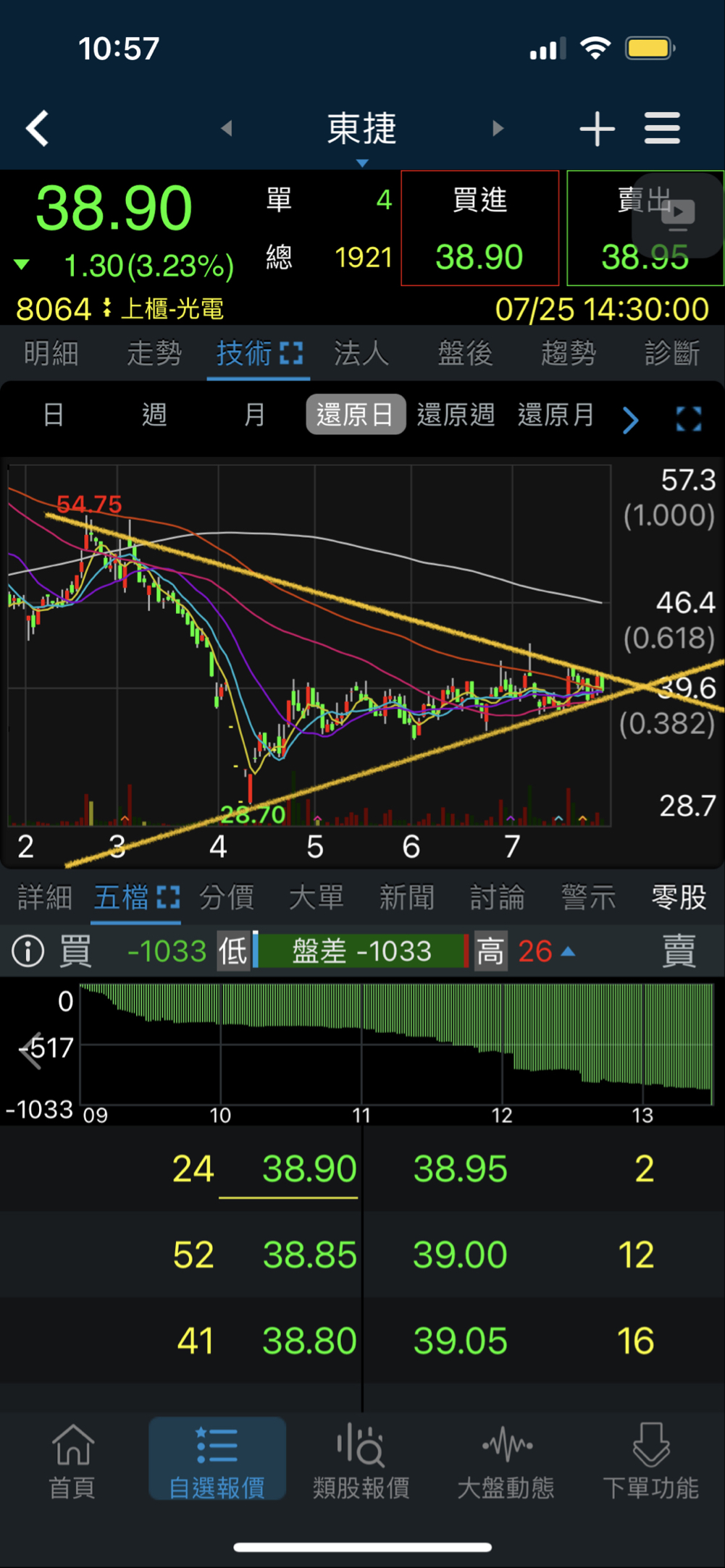This screenshot has height=1568, width=725.
Task: Switch to the next stock arrow
Action: point(498,129)
